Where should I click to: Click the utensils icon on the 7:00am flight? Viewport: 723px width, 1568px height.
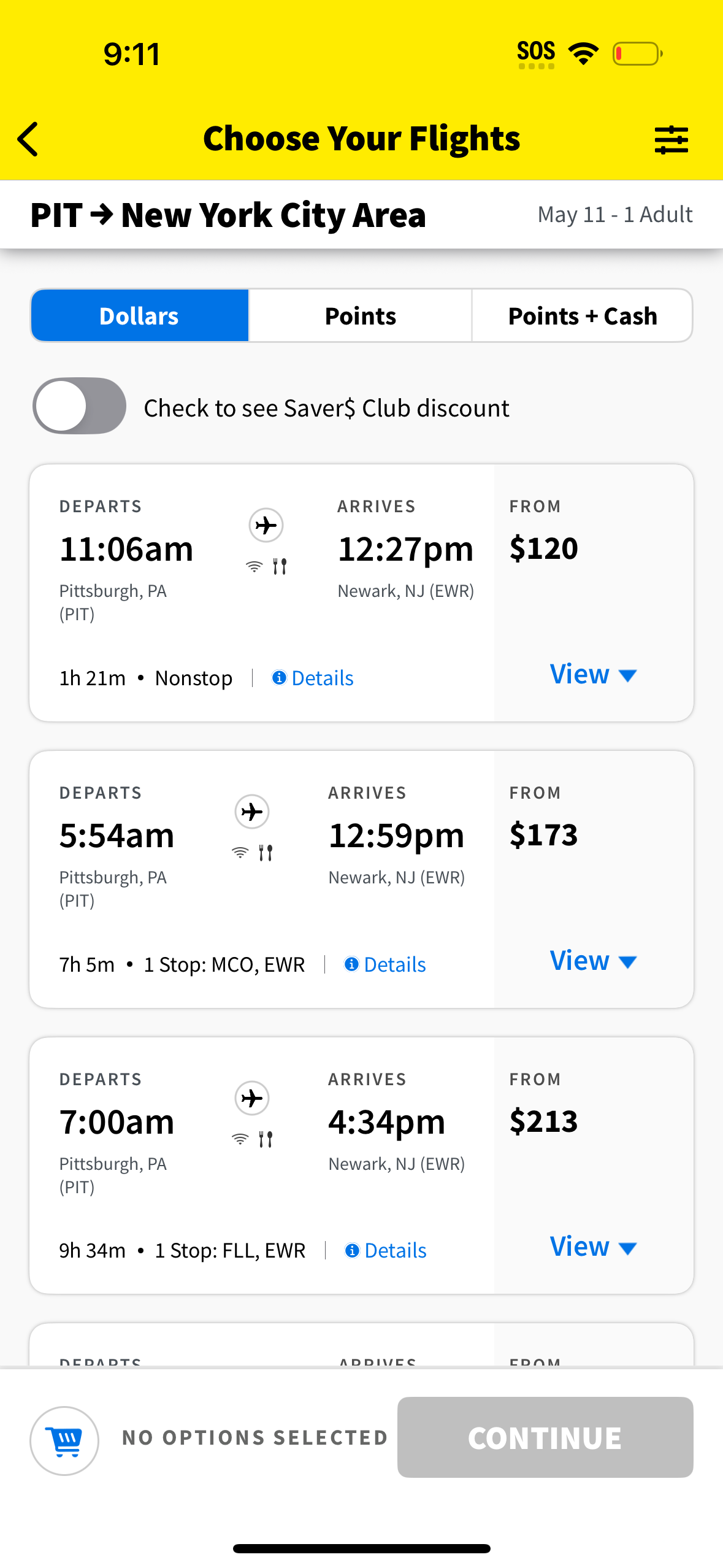[x=265, y=1138]
